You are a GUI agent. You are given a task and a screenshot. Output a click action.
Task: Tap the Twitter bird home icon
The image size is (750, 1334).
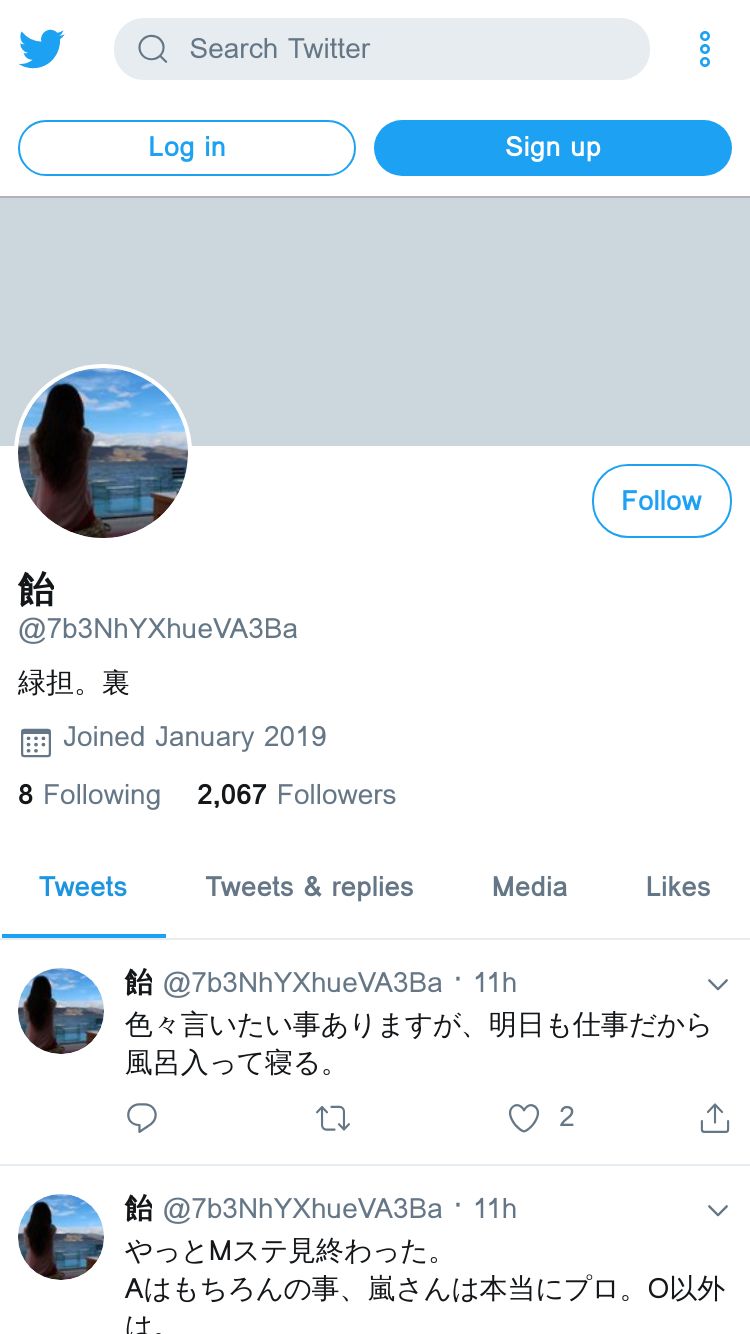42,48
